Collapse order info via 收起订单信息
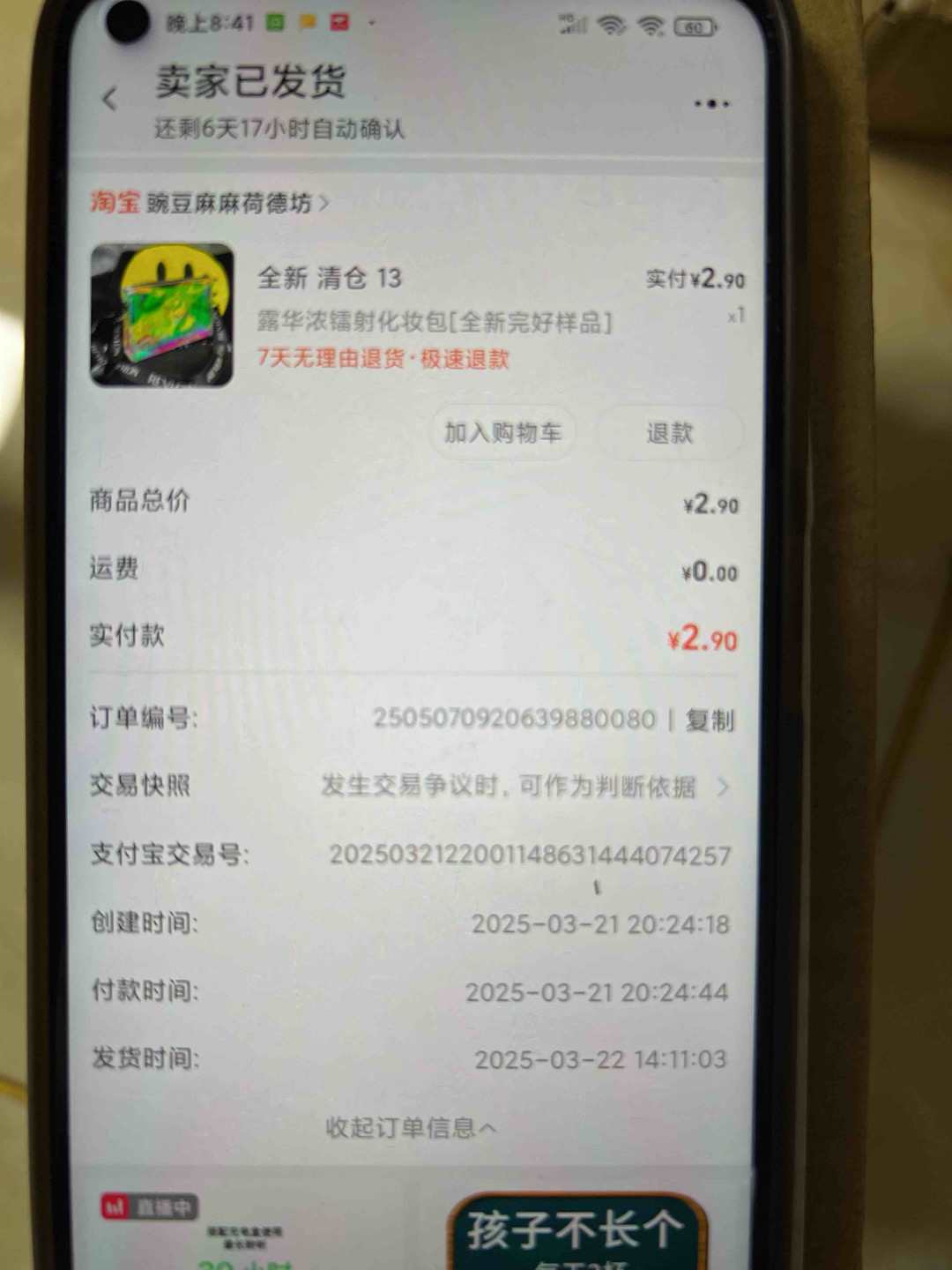The image size is (952, 1270). click(x=410, y=1127)
